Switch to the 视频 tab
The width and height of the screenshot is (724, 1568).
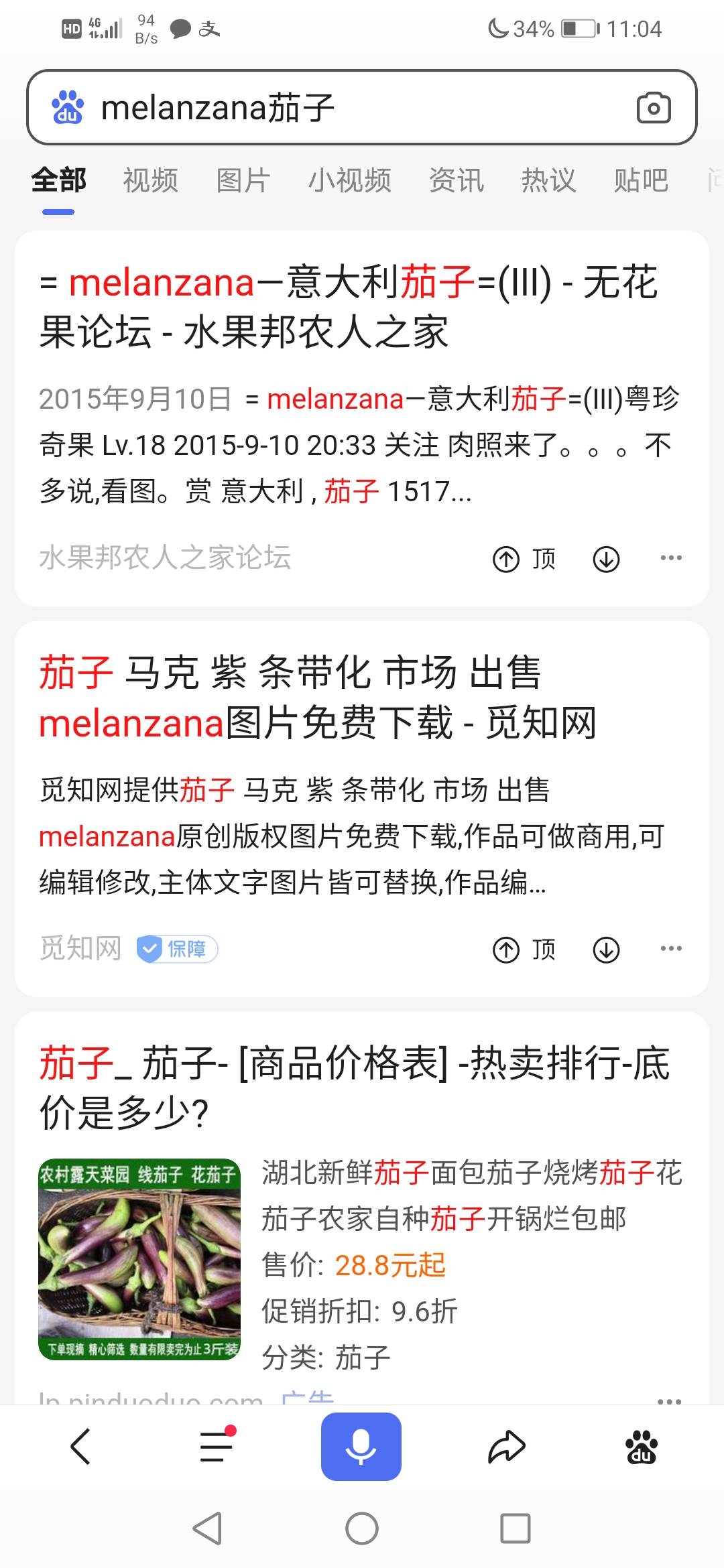150,180
